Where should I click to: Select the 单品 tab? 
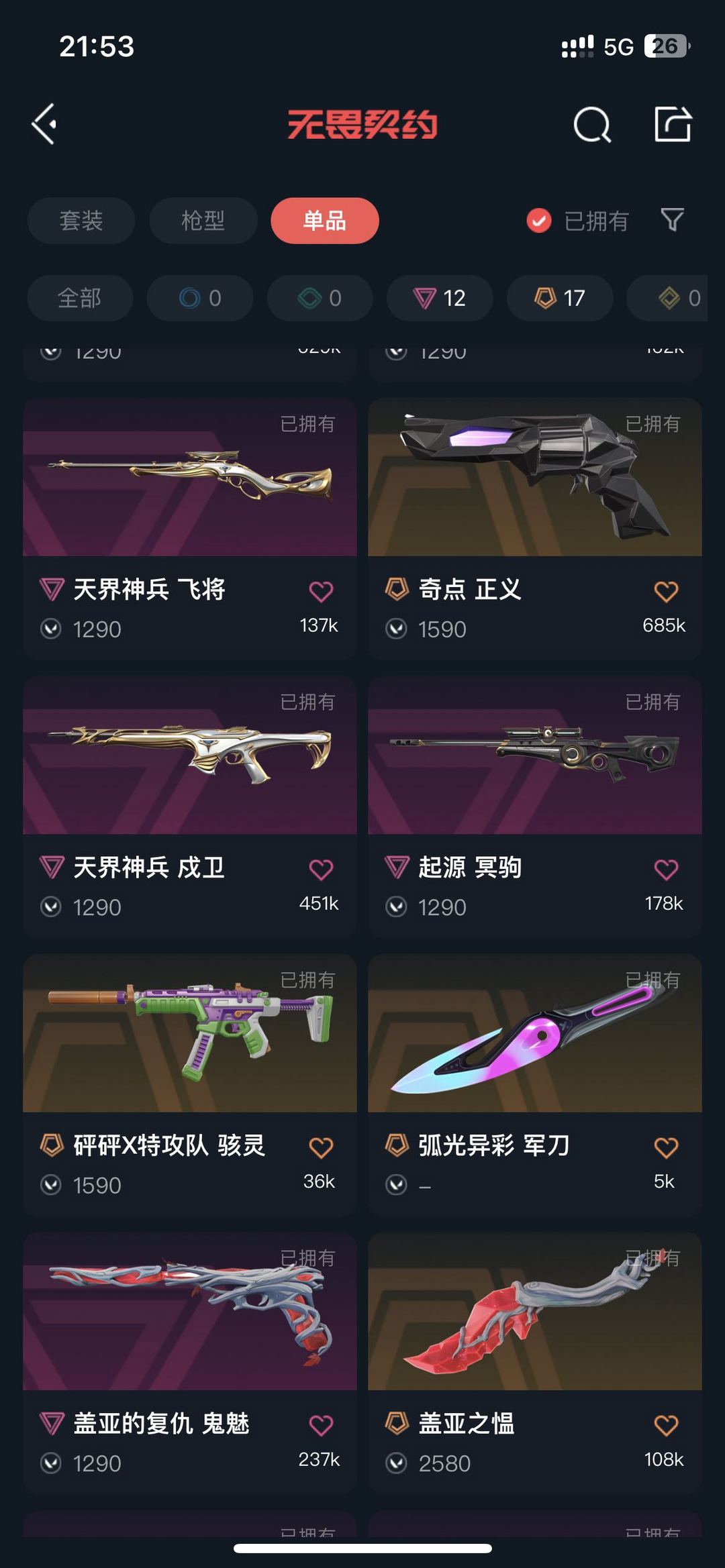point(325,221)
